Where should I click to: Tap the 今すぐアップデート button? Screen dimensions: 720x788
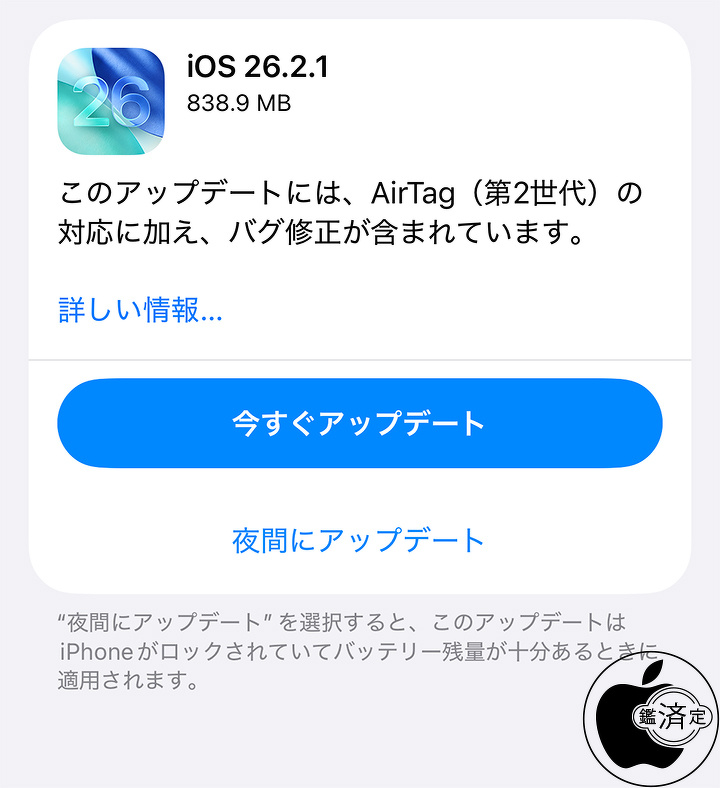[x=359, y=423]
